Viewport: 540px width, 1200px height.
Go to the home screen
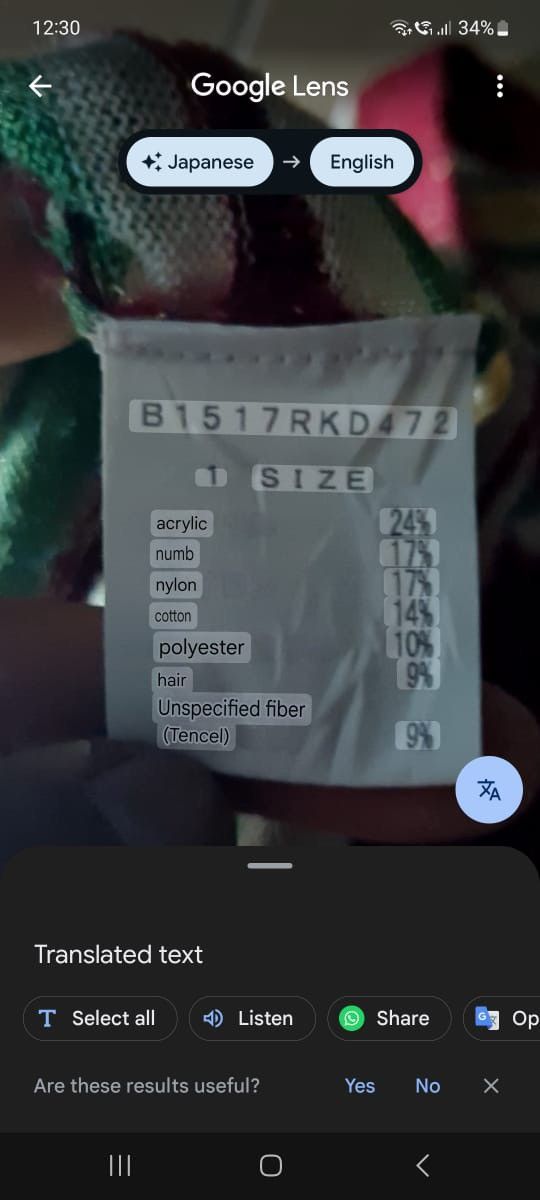[x=270, y=1165]
